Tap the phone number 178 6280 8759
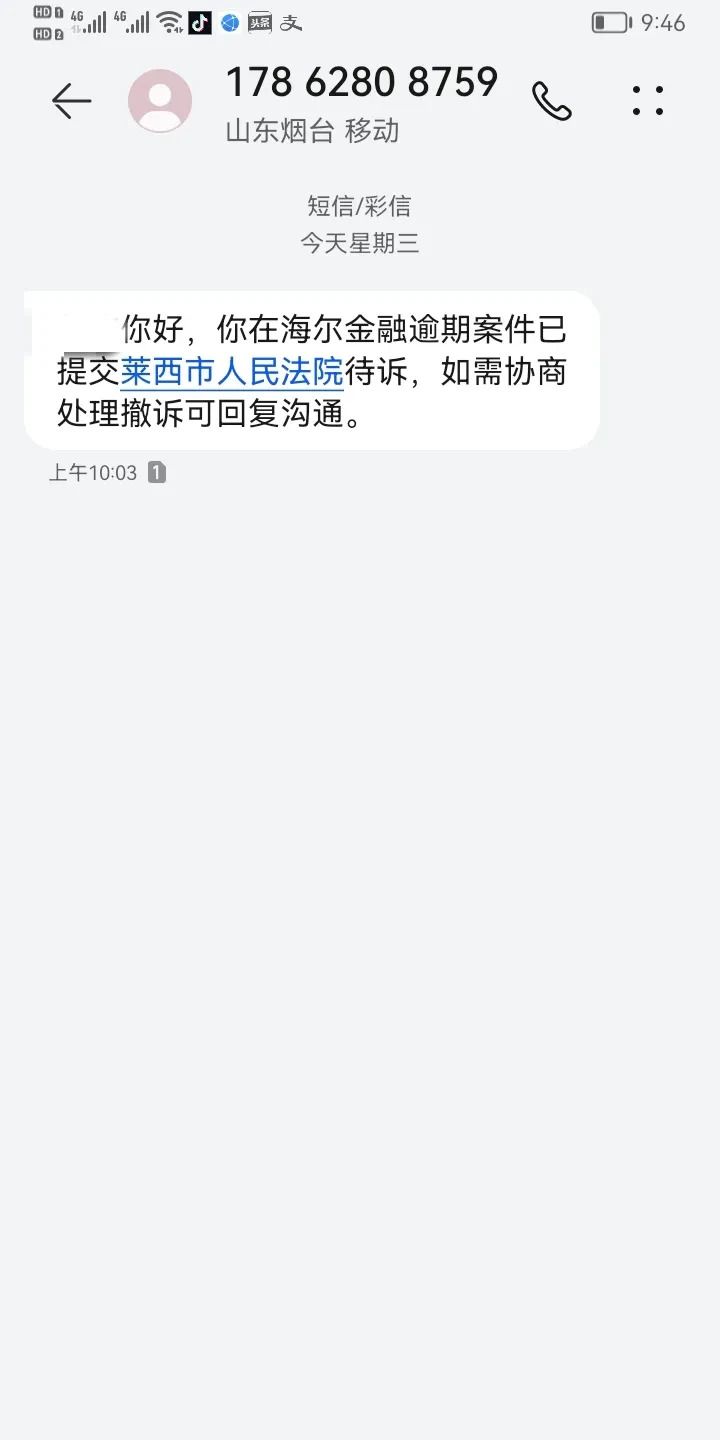Image resolution: width=720 pixels, height=1440 pixels. click(x=361, y=82)
